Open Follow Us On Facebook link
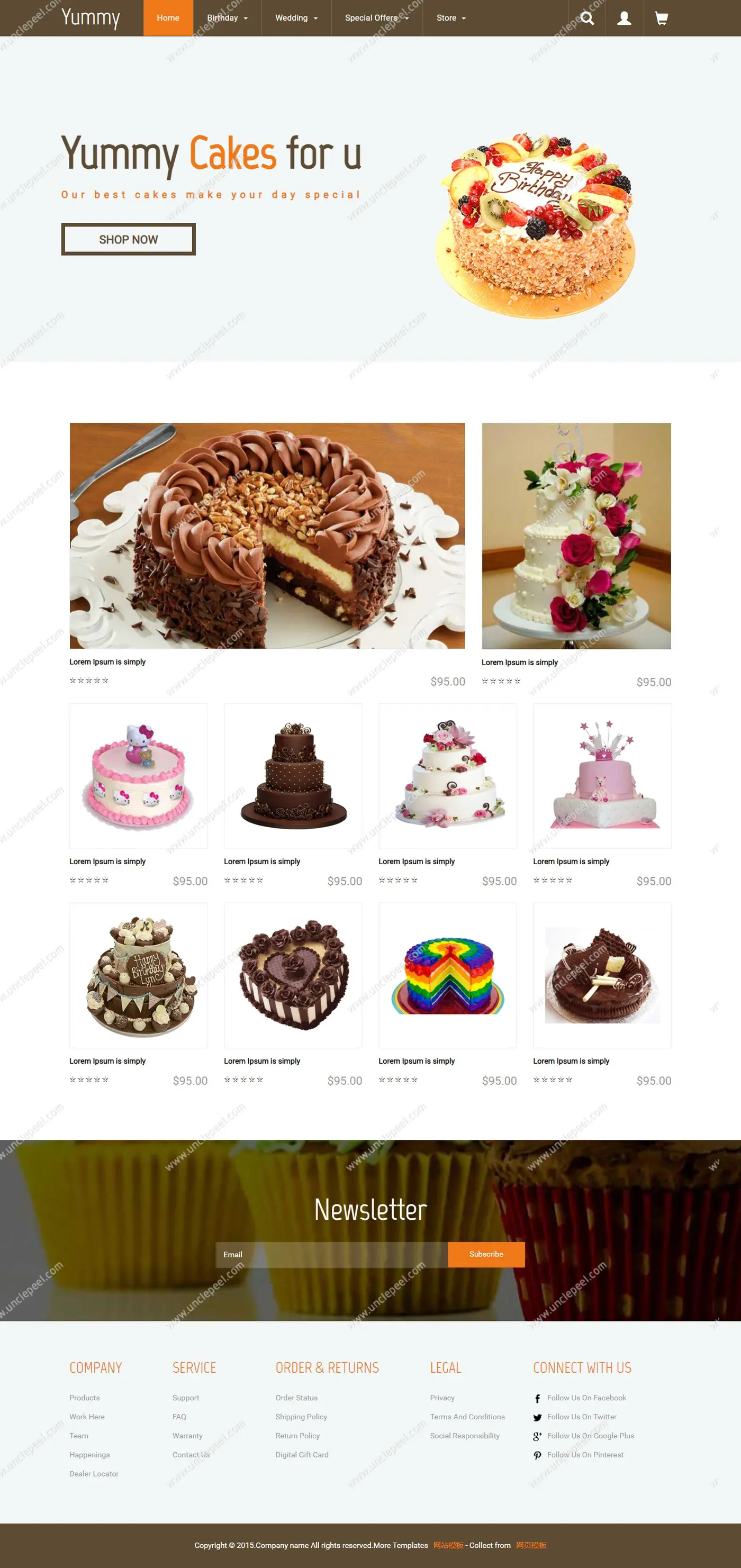The height and width of the screenshot is (1568, 741). pyautogui.click(x=586, y=1398)
